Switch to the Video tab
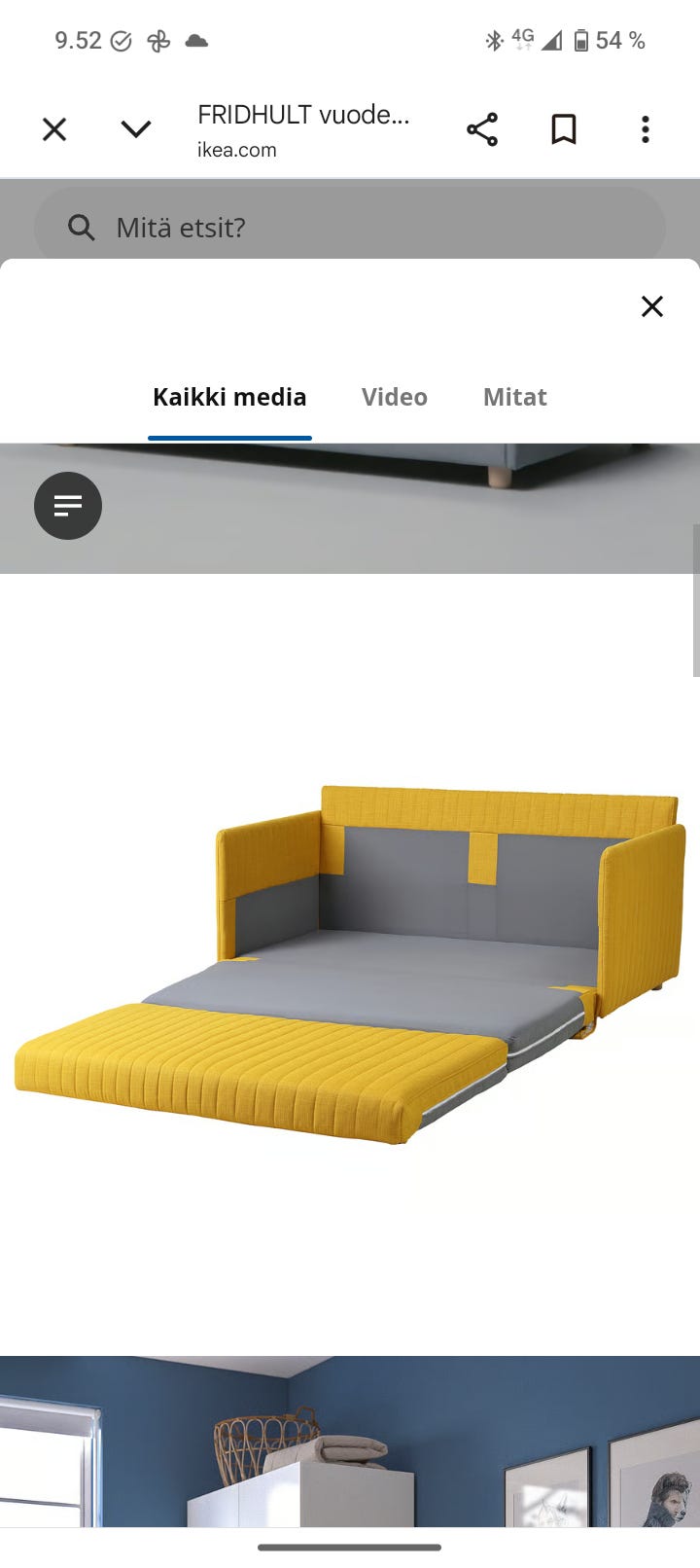 pos(395,397)
